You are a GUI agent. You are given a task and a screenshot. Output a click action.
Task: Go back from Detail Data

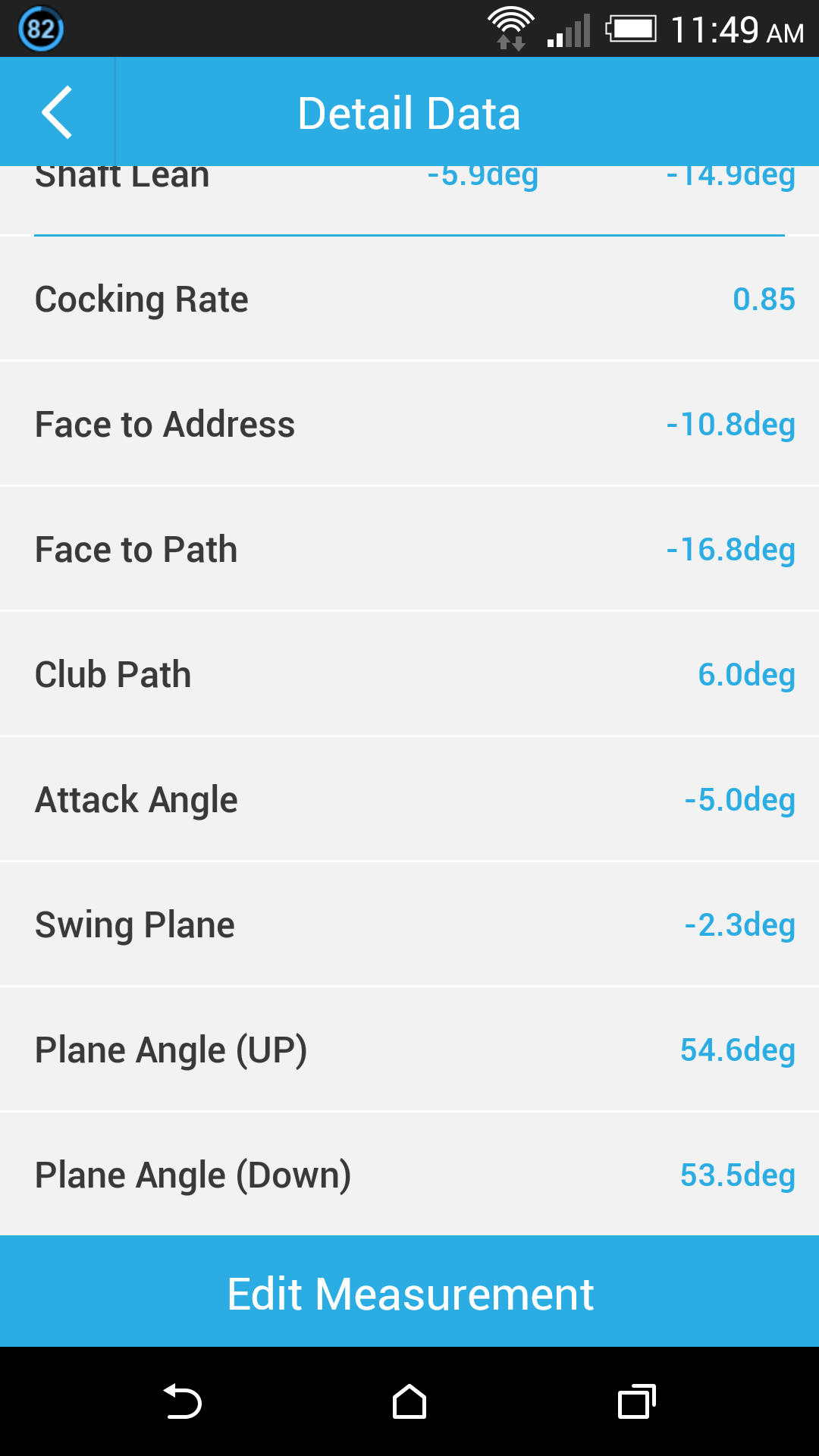pos(57,112)
